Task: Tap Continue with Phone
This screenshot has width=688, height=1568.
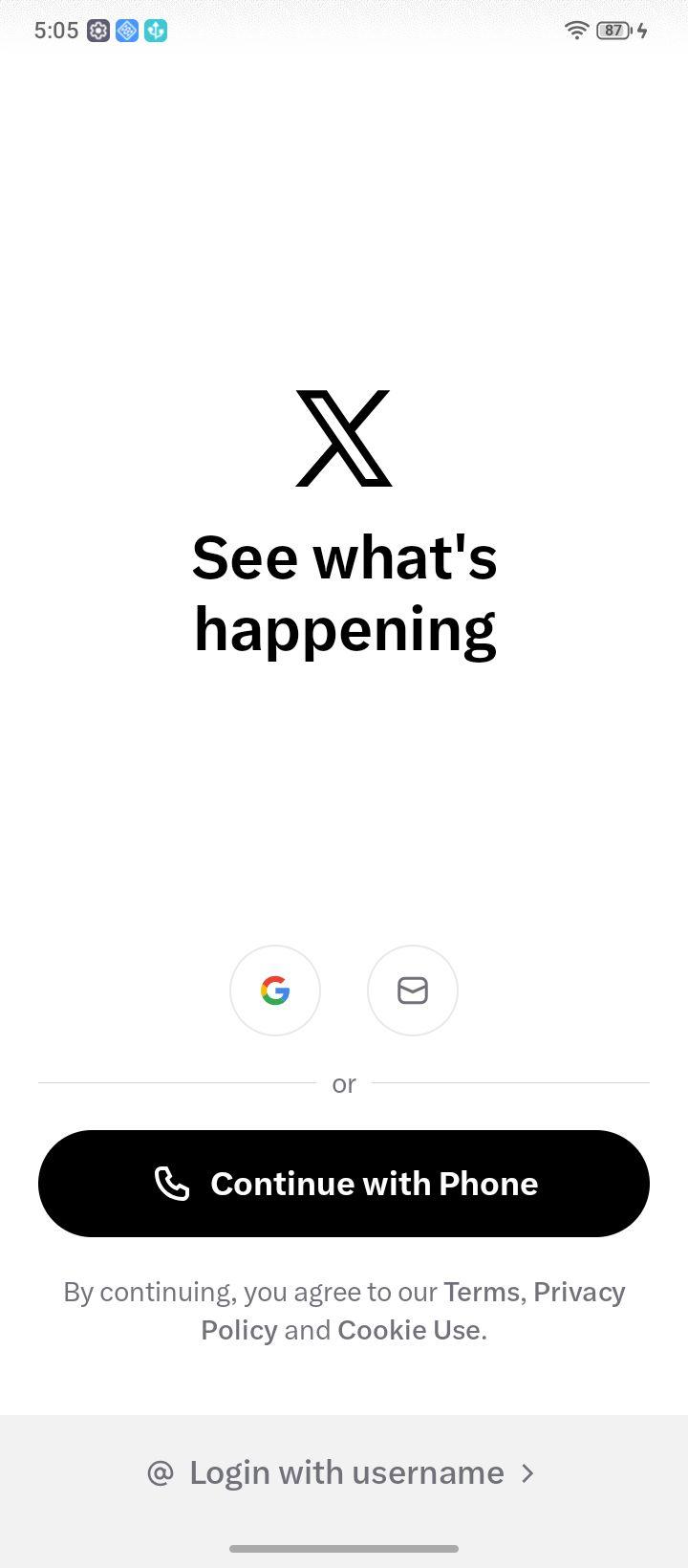Action: coord(344,1184)
